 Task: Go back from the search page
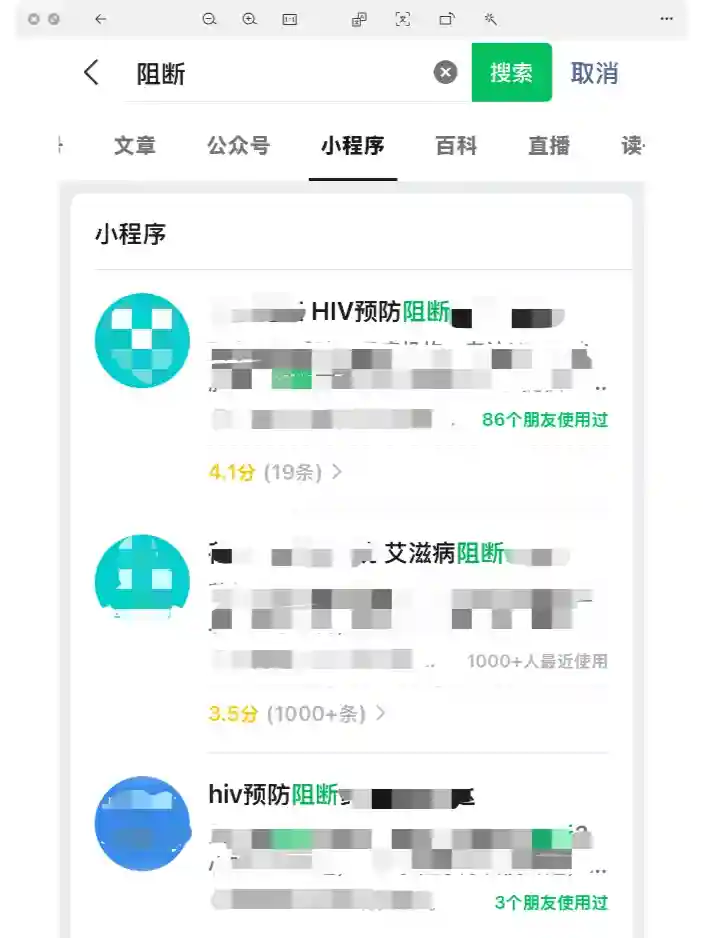coord(91,72)
